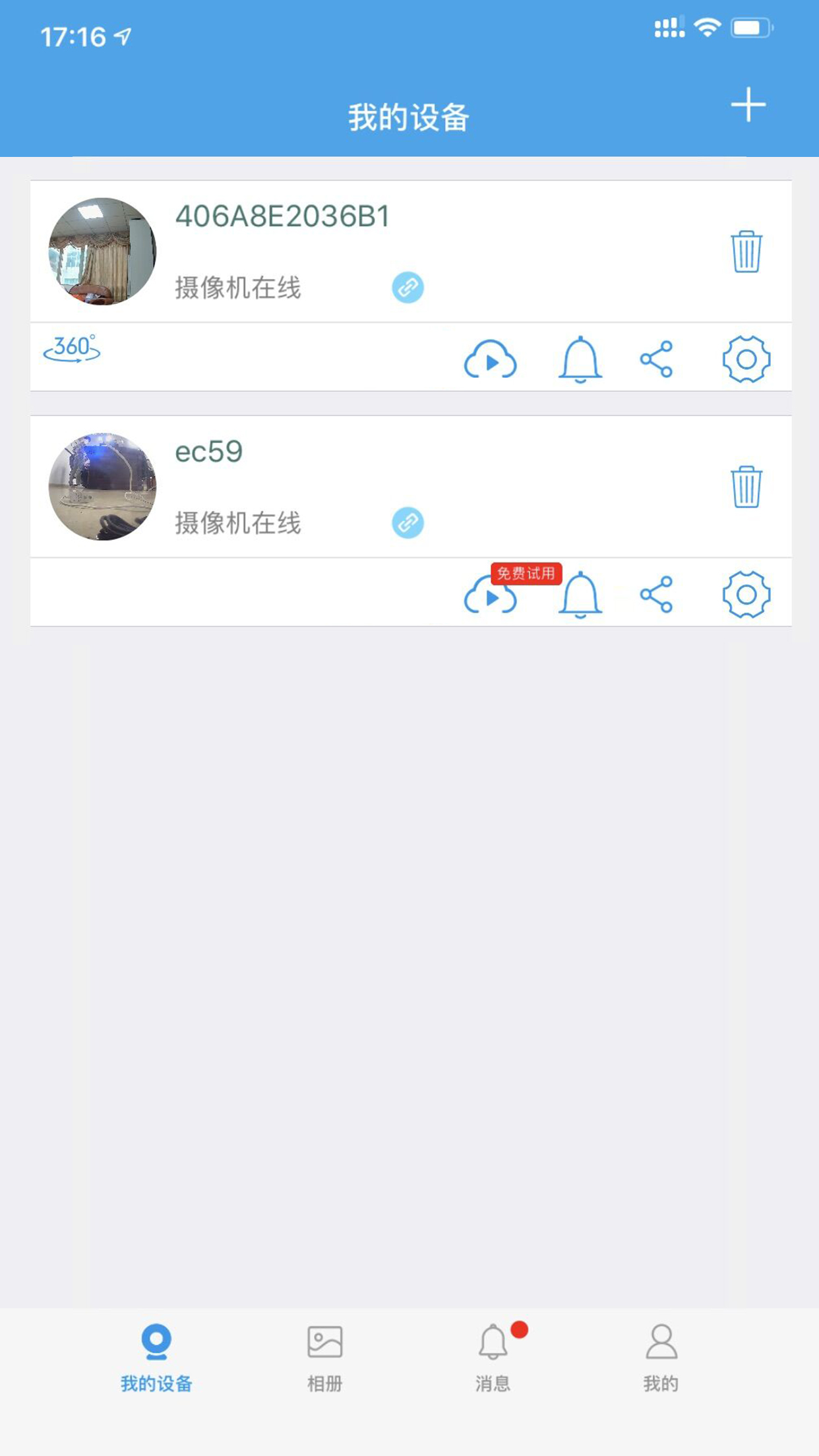Delete camera 406A8E2036B1 via trash icon

click(x=746, y=252)
